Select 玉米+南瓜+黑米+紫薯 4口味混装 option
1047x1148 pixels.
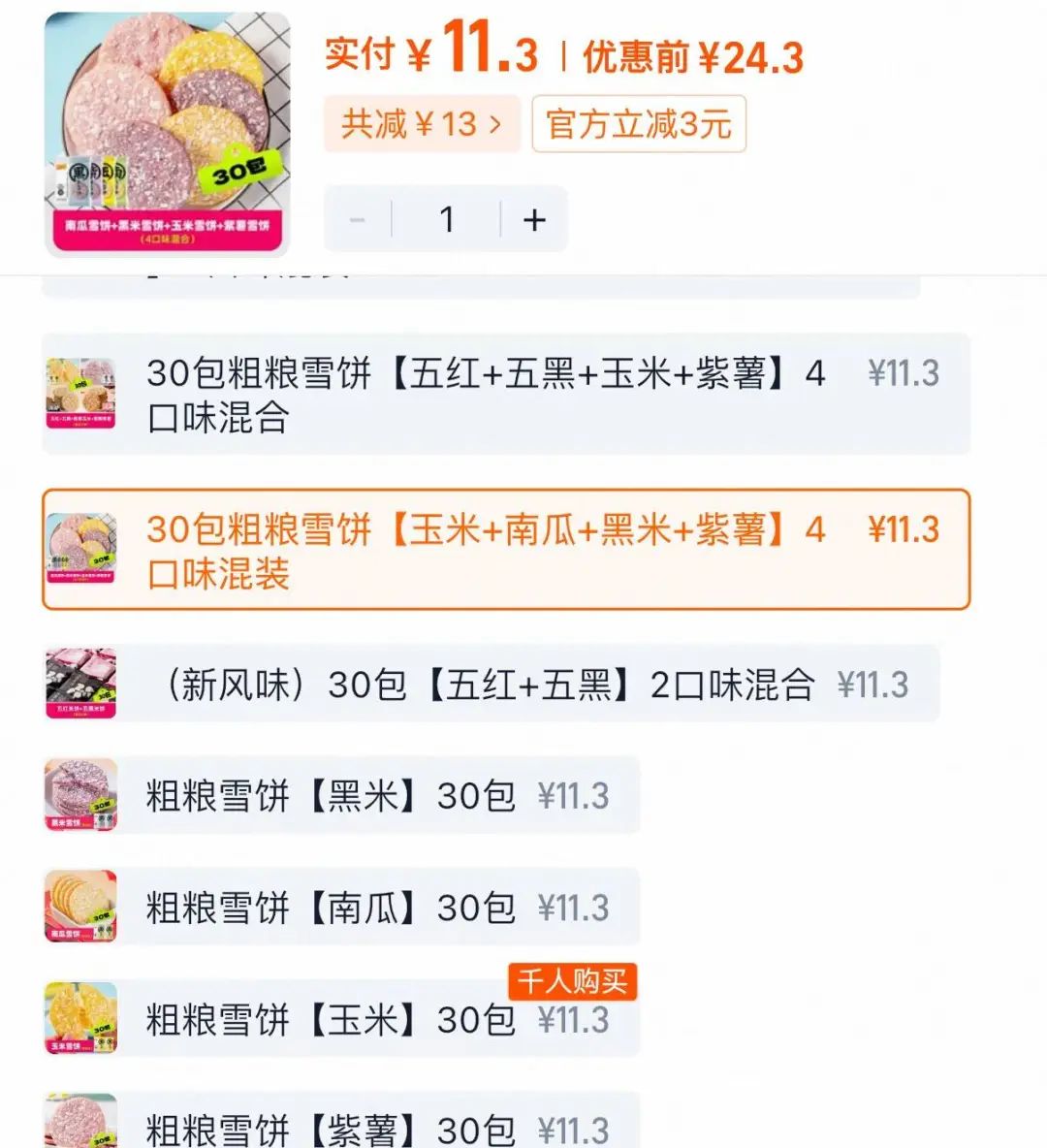point(504,551)
